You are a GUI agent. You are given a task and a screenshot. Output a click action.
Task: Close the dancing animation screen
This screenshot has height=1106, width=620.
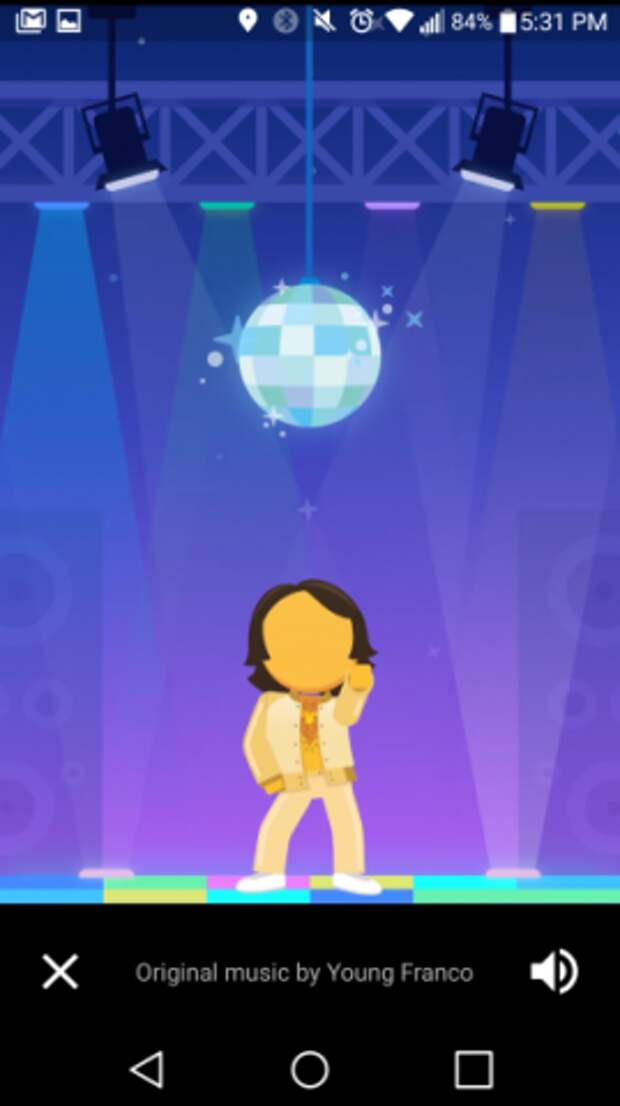[60, 971]
